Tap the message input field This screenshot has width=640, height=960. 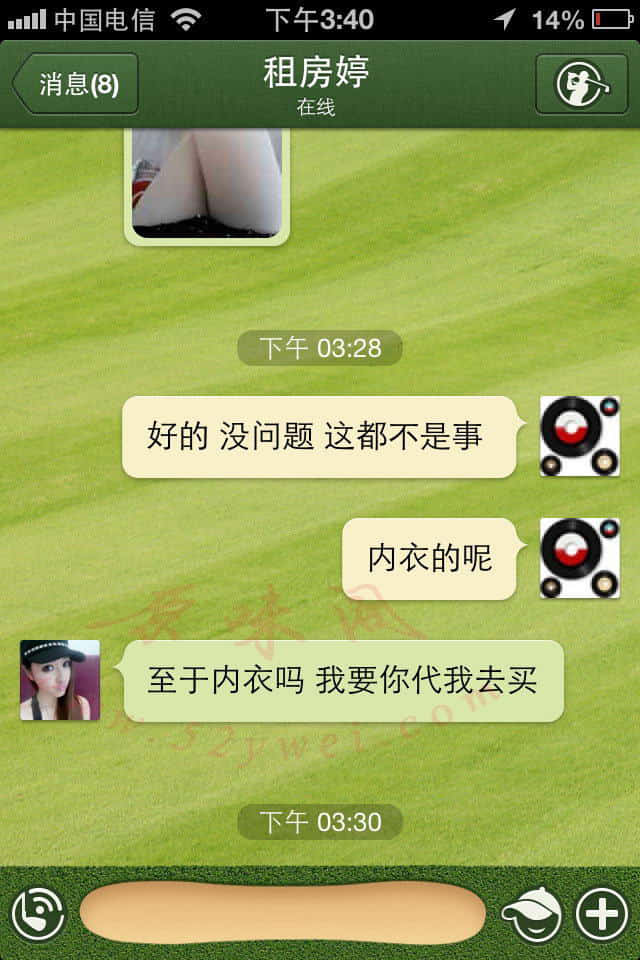[x=282, y=912]
